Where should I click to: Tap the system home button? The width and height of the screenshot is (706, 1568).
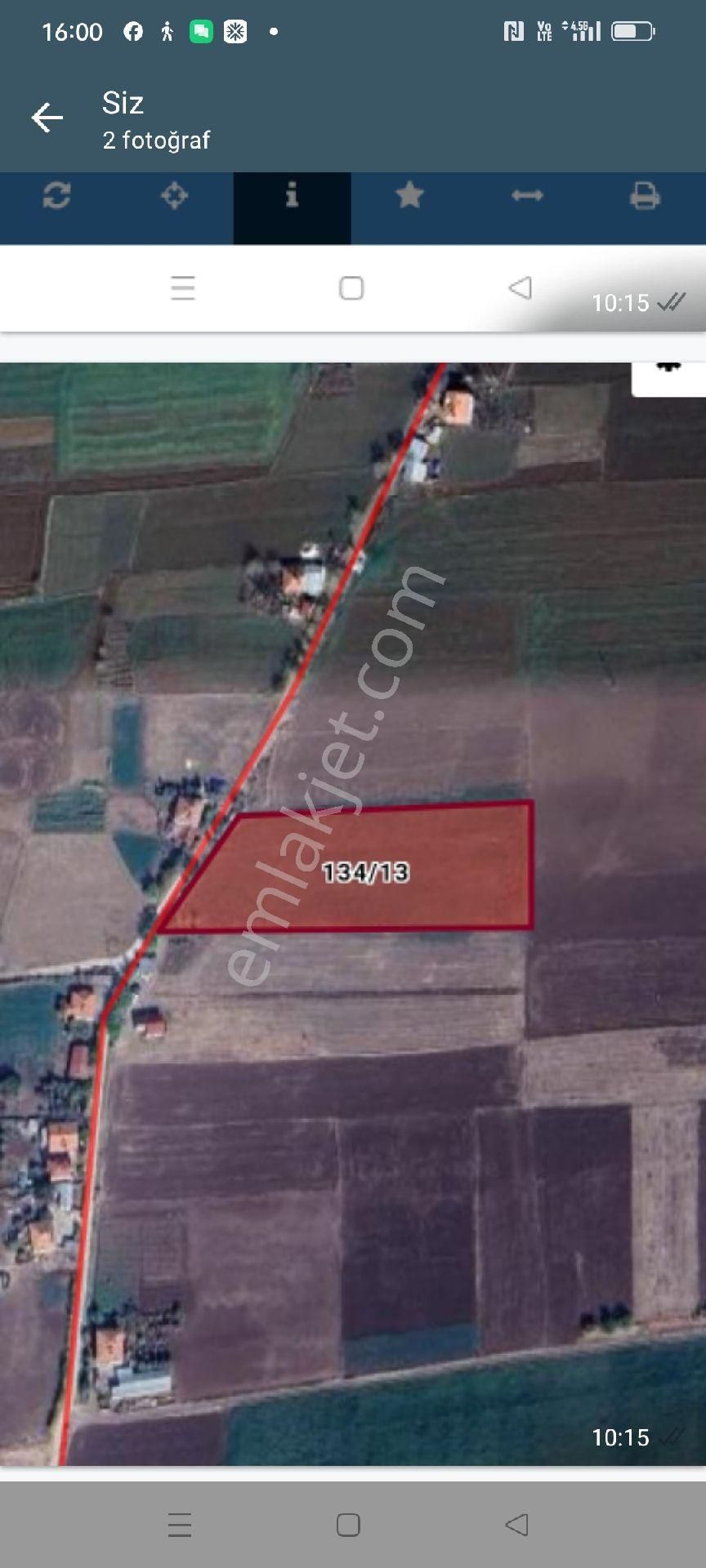tap(348, 1525)
